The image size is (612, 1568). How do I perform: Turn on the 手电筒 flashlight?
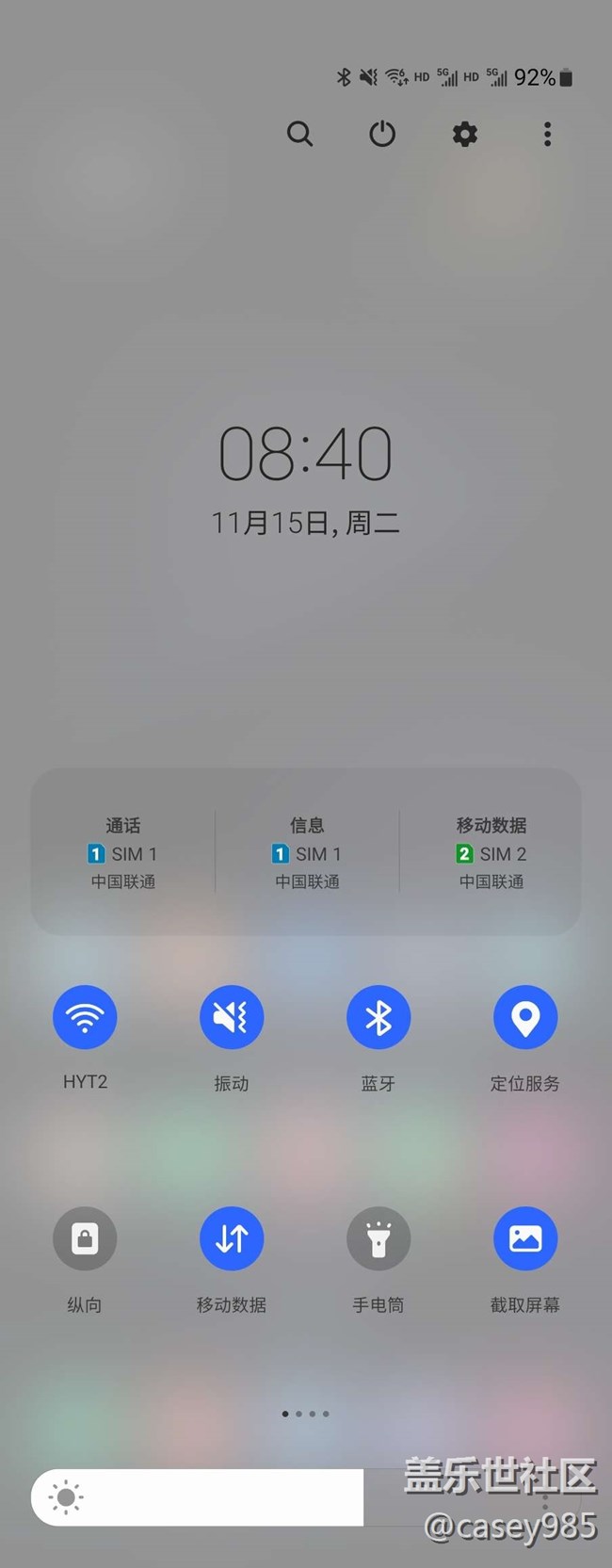(378, 1238)
